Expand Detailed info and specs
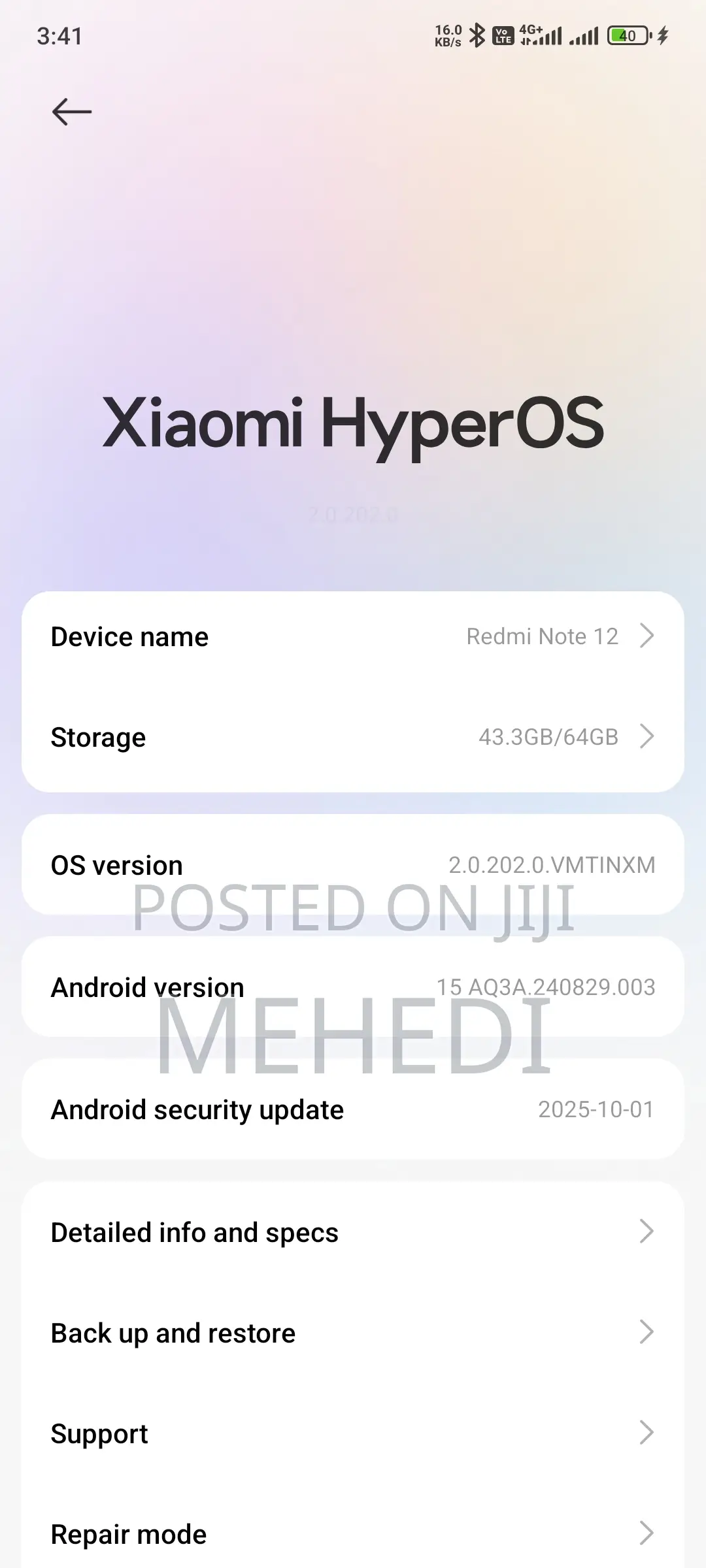 (x=353, y=1232)
